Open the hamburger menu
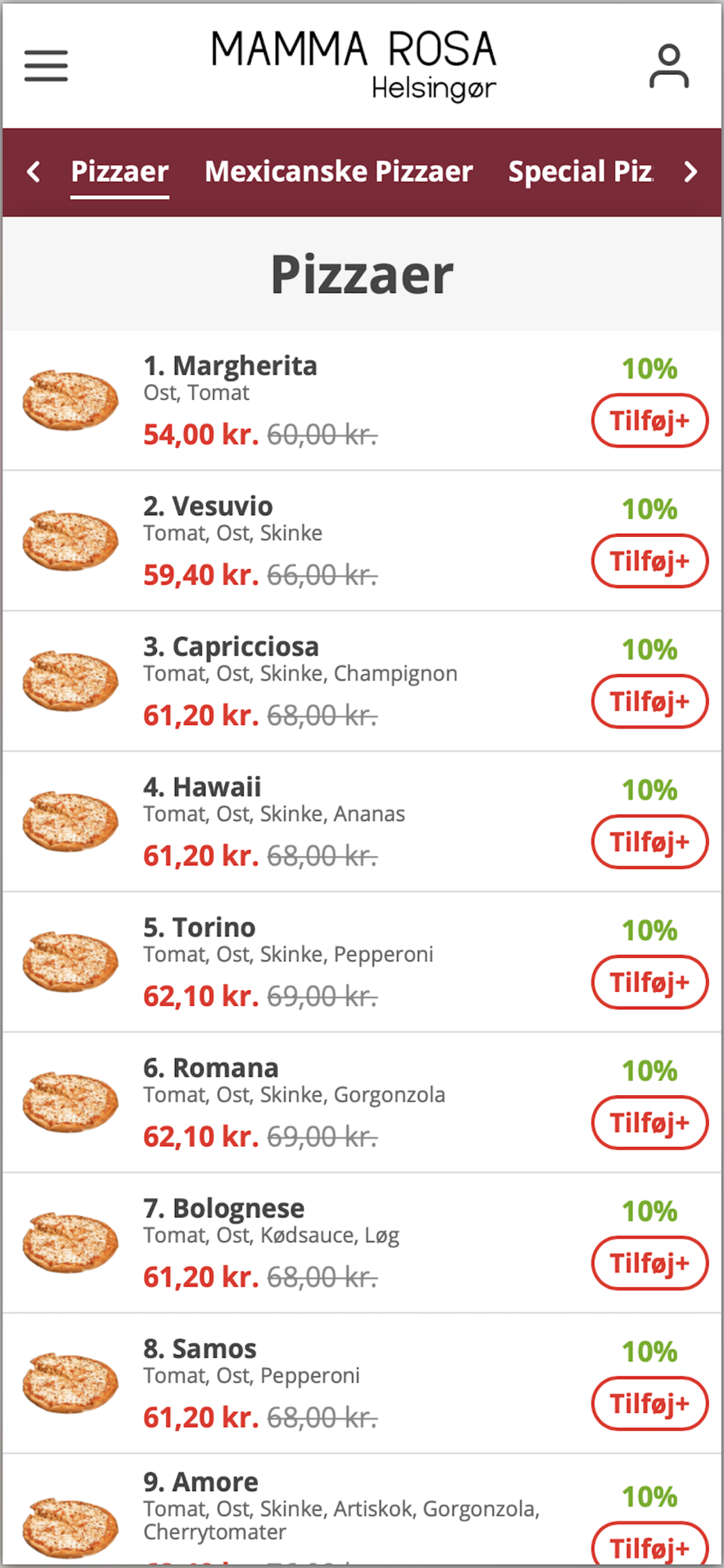The height and width of the screenshot is (1568, 724). pos(46,66)
